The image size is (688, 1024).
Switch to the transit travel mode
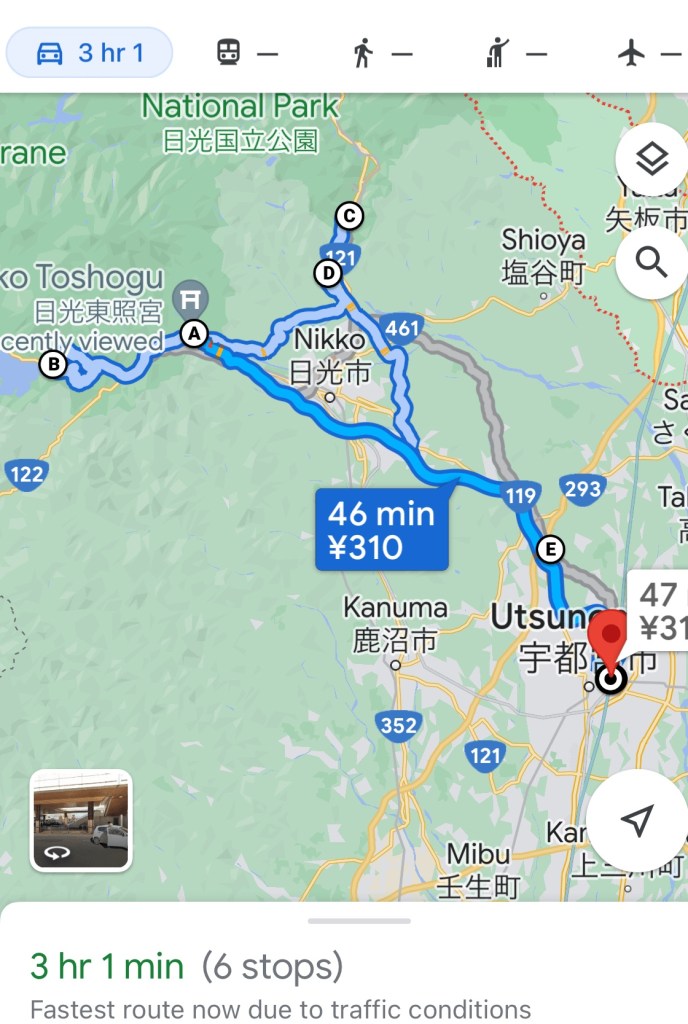(x=247, y=53)
